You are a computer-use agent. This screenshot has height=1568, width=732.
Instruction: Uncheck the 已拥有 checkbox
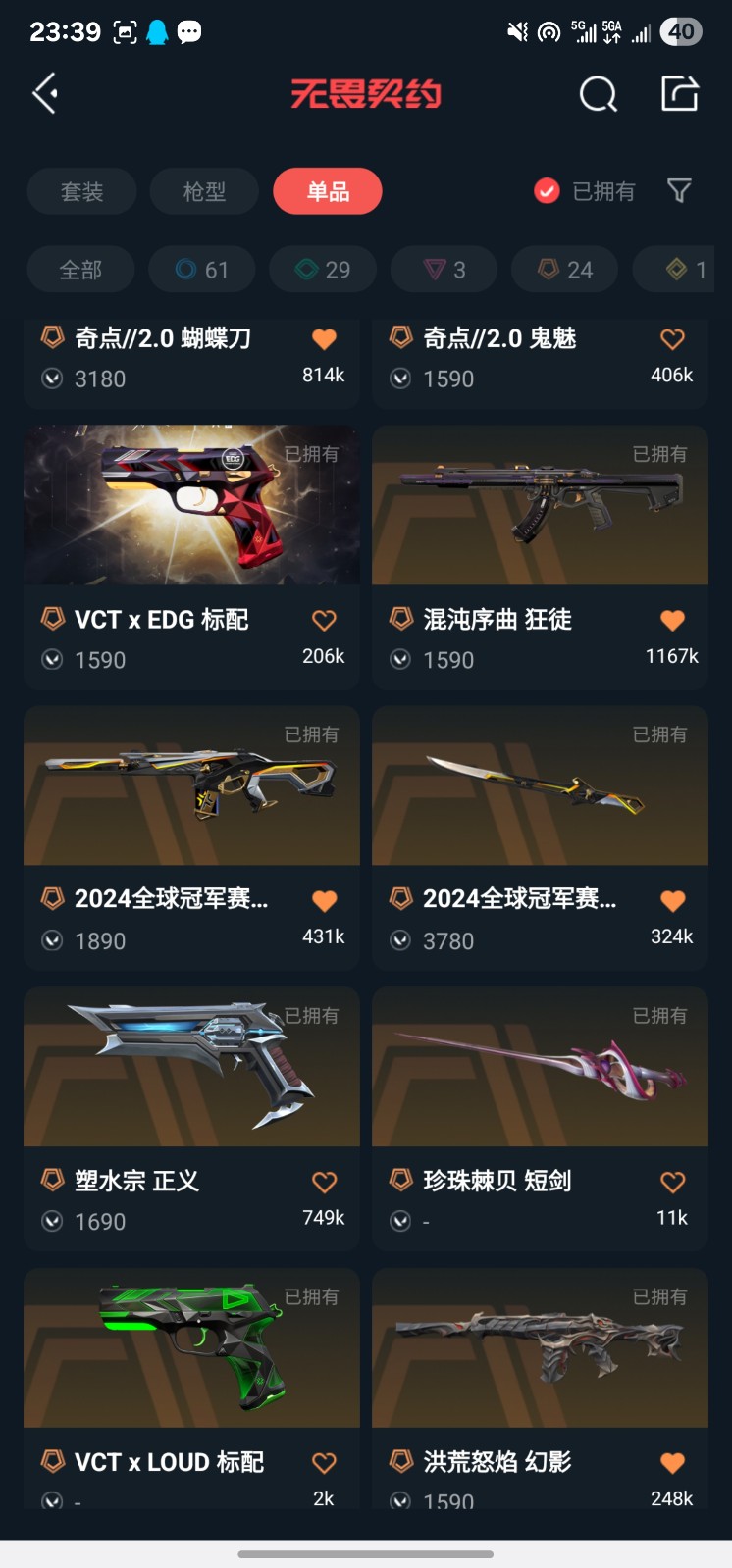pos(547,191)
